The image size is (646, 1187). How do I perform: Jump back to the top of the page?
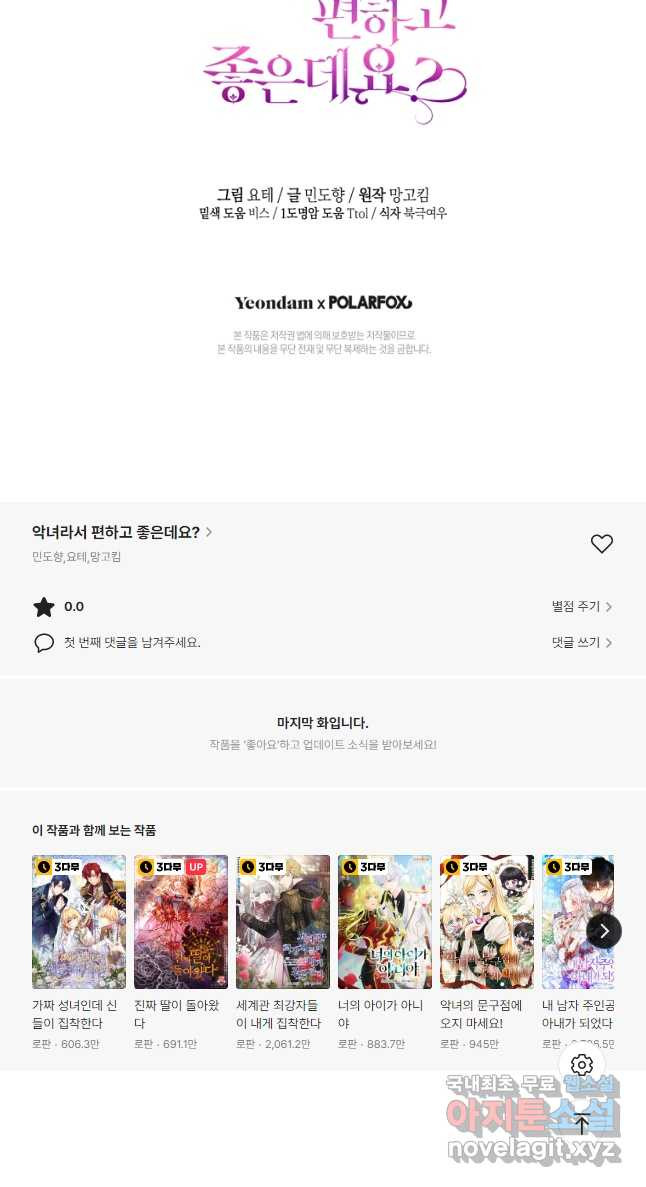click(582, 1123)
